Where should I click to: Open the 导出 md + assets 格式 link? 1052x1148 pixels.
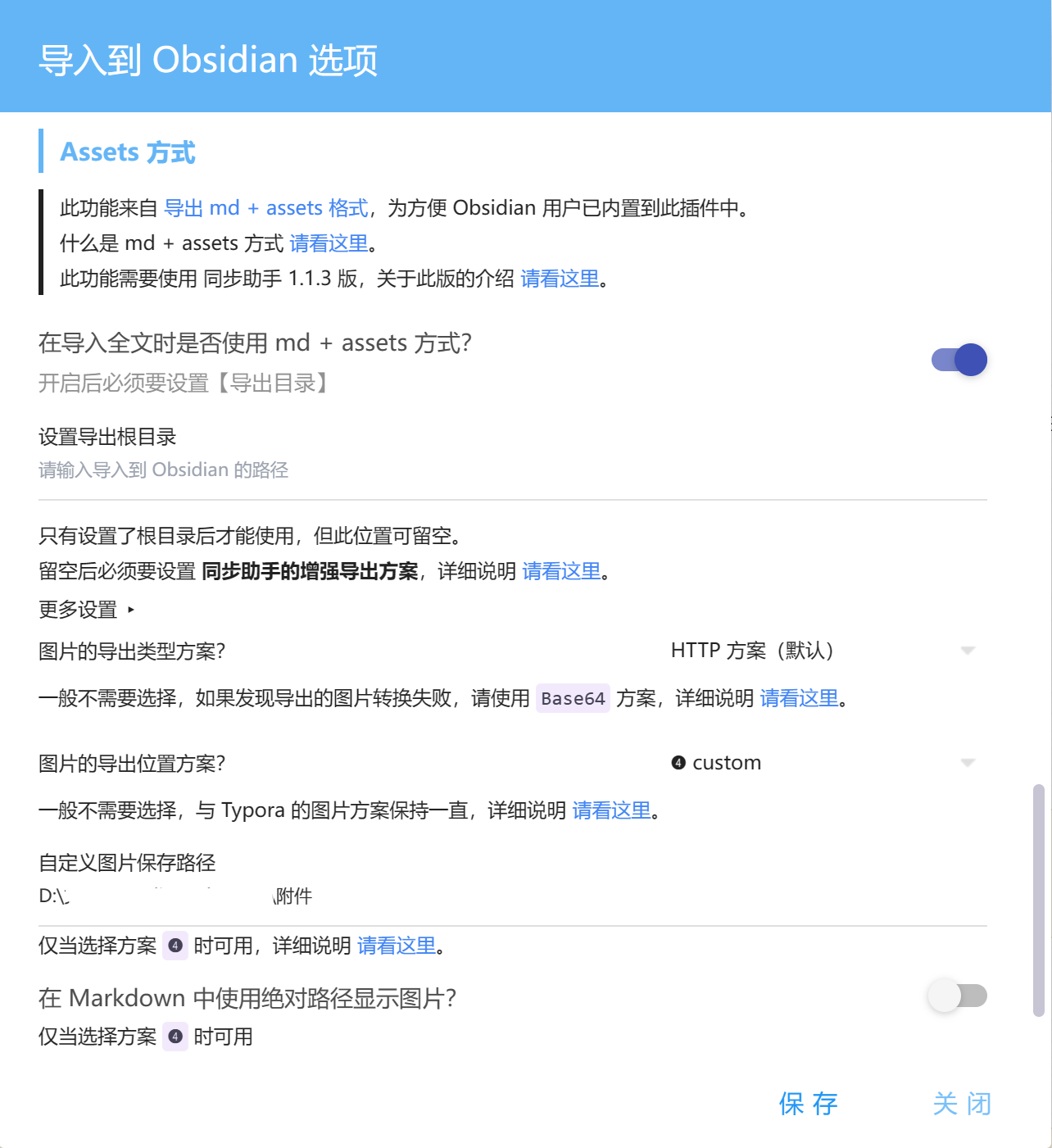click(265, 207)
